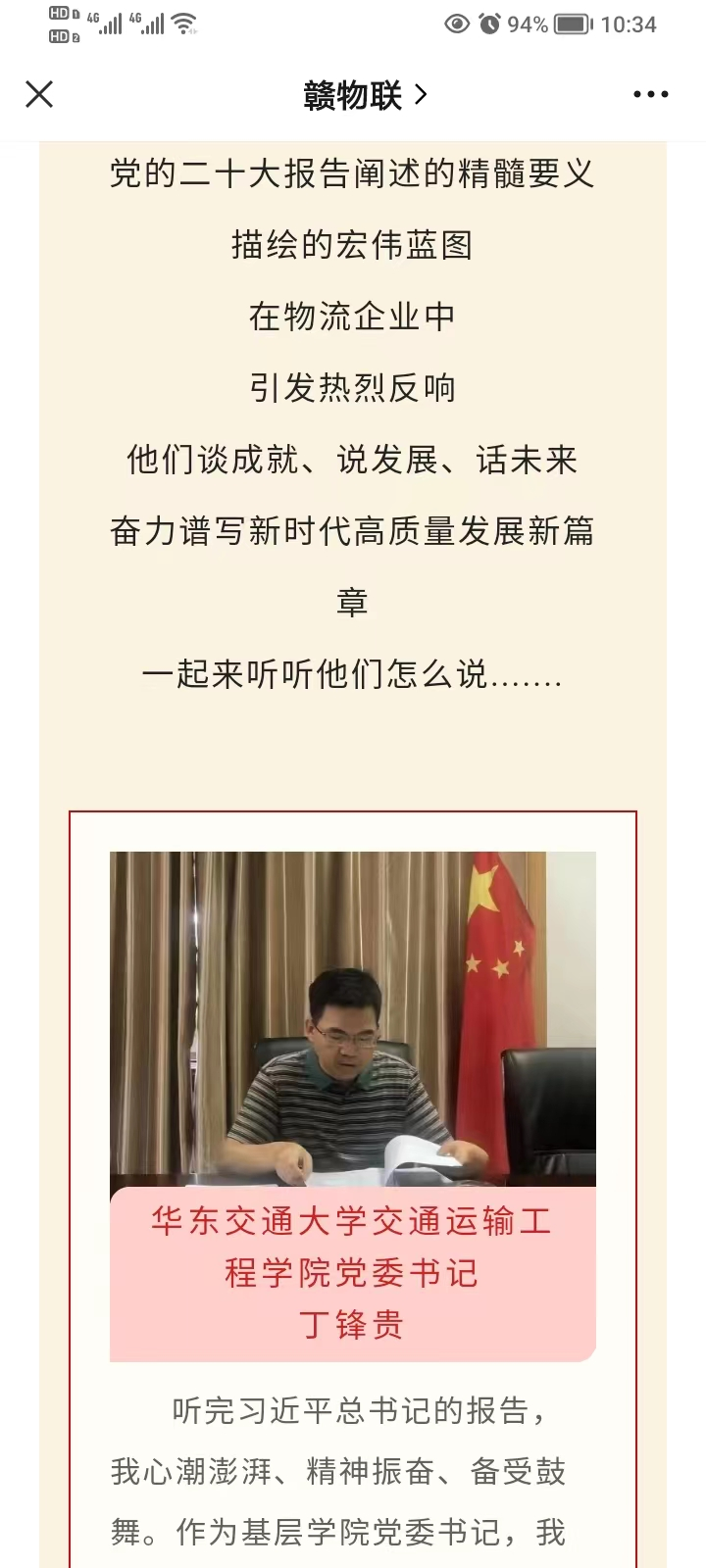Open the three-dot more options menu

click(650, 95)
